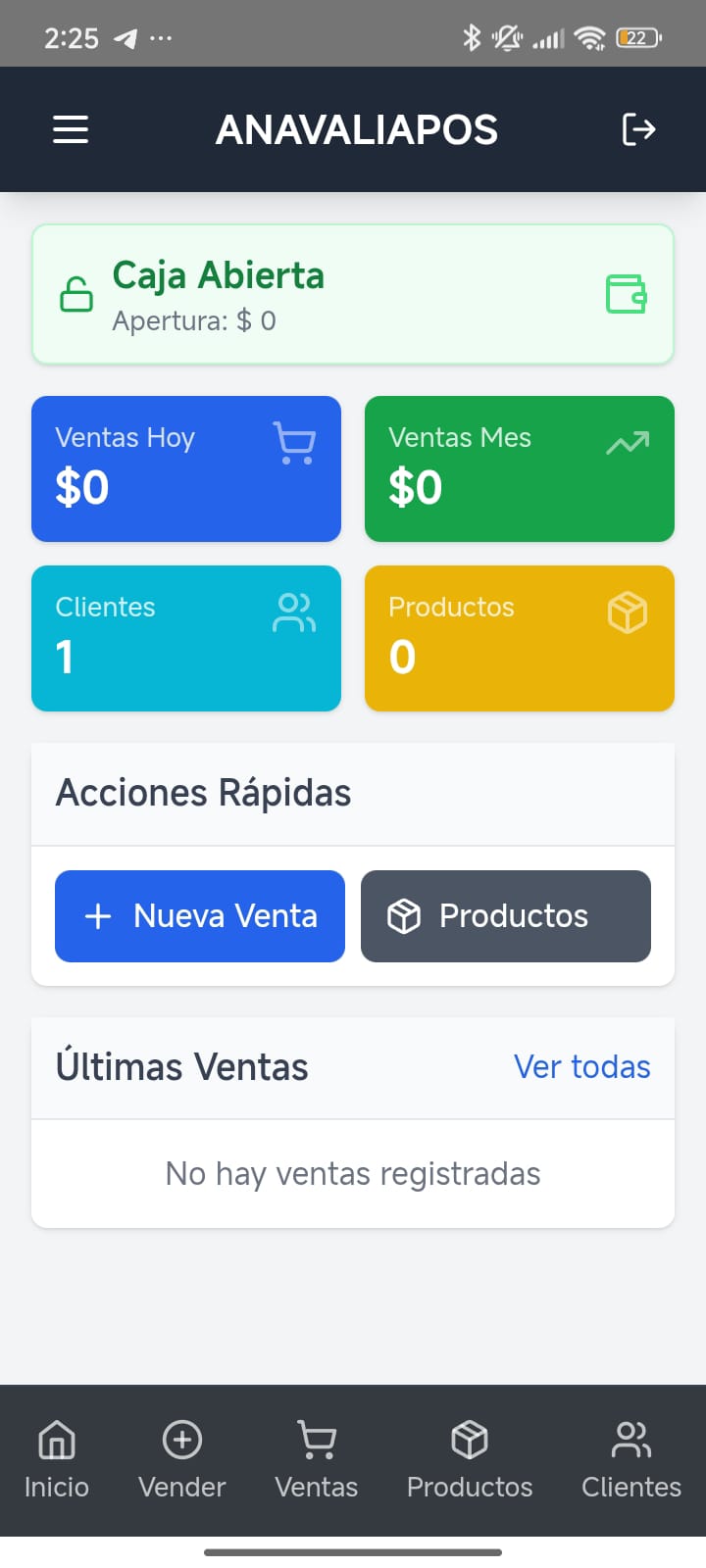Click the wallet icon on the Caja Abierta card
This screenshot has height=1568, width=706.
click(x=627, y=293)
